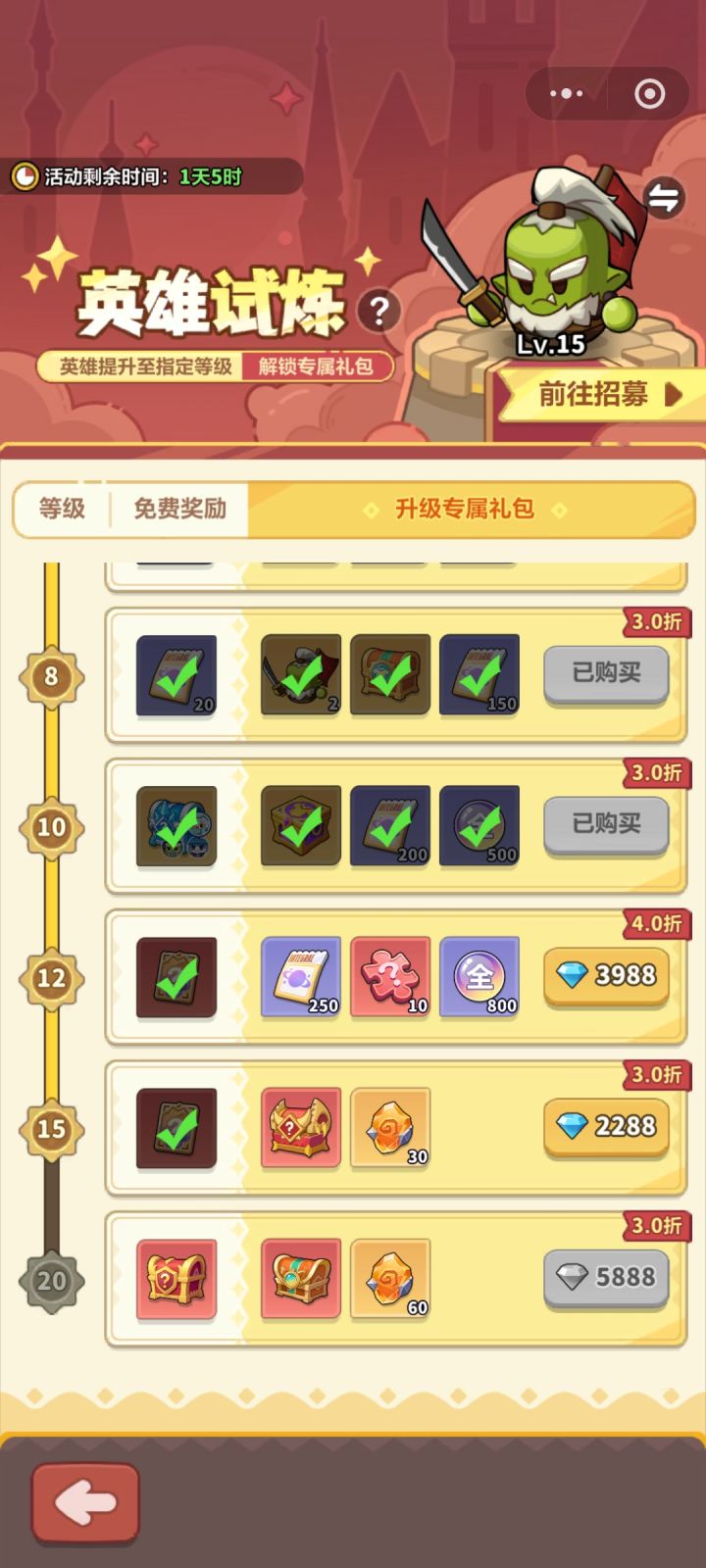Switch to the 等级 tab
Image resolution: width=706 pixels, height=1568 pixels.
61,510
